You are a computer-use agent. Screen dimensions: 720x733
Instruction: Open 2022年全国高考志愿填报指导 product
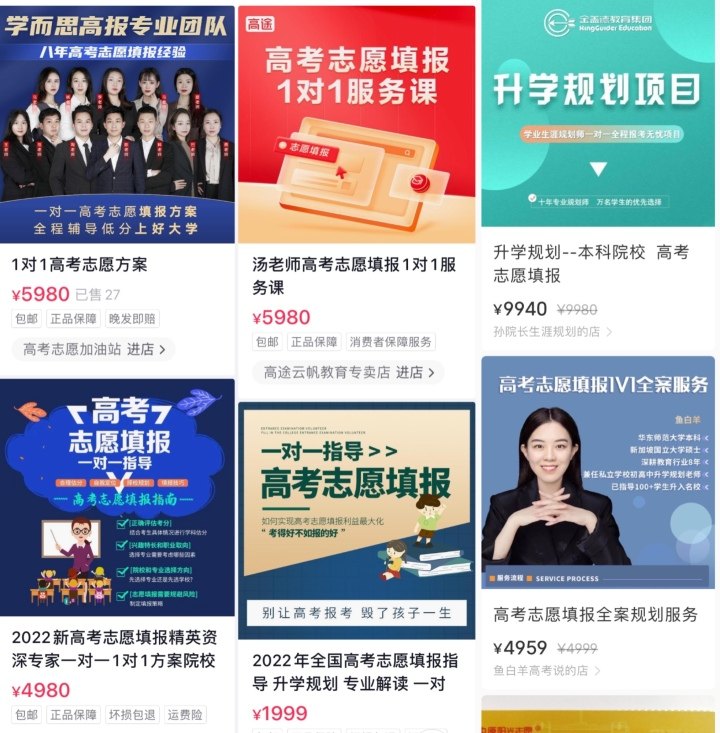(356, 520)
